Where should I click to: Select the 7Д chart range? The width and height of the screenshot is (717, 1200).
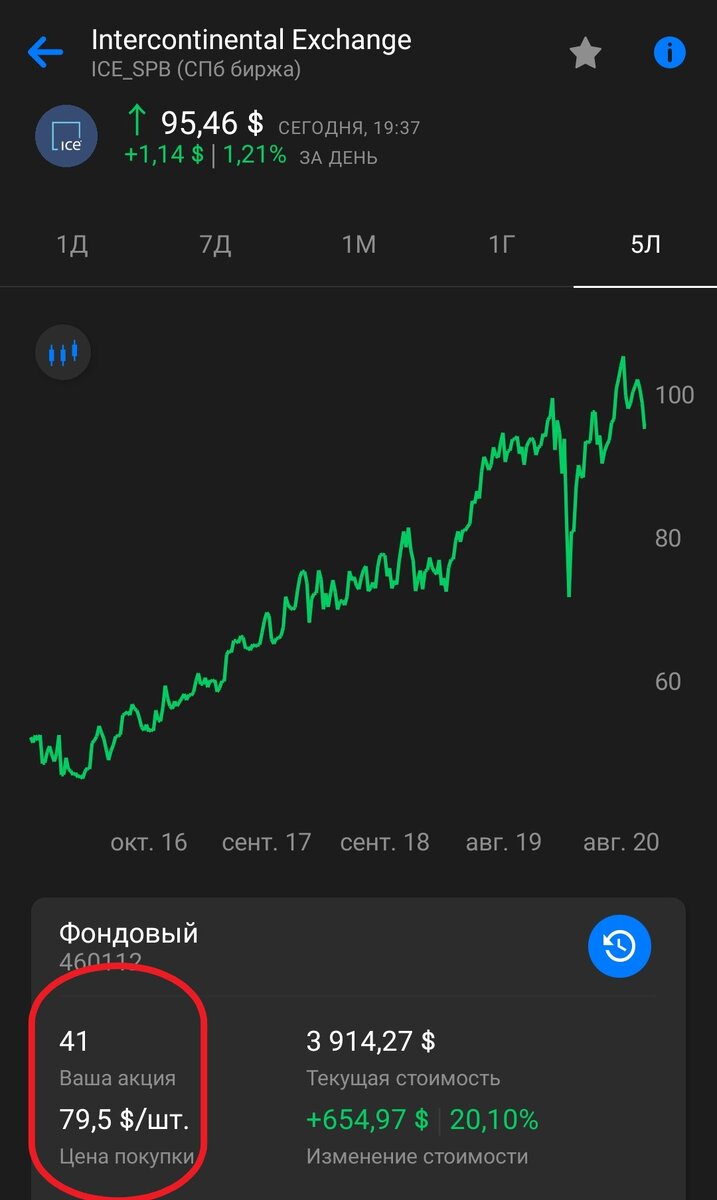[215, 245]
